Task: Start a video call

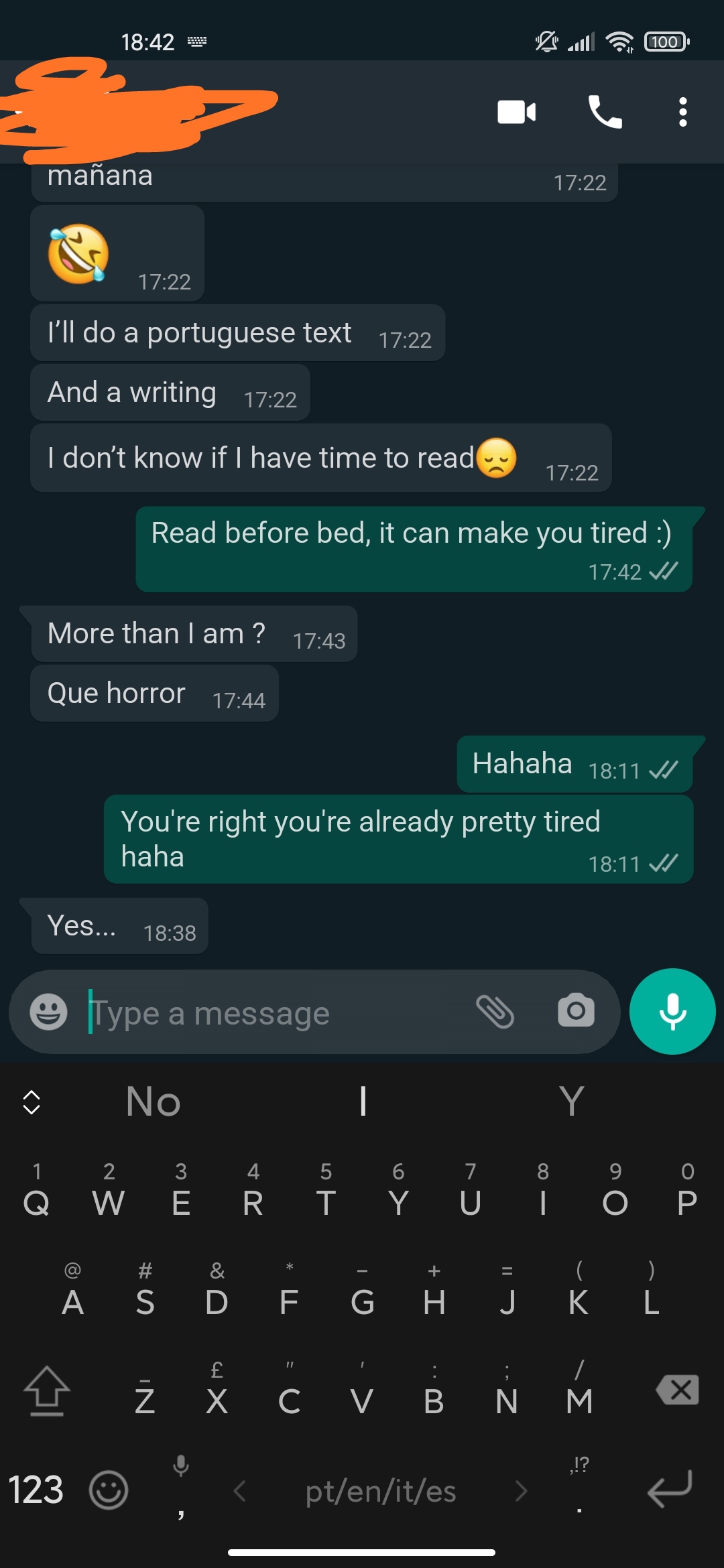Action: coord(516,112)
